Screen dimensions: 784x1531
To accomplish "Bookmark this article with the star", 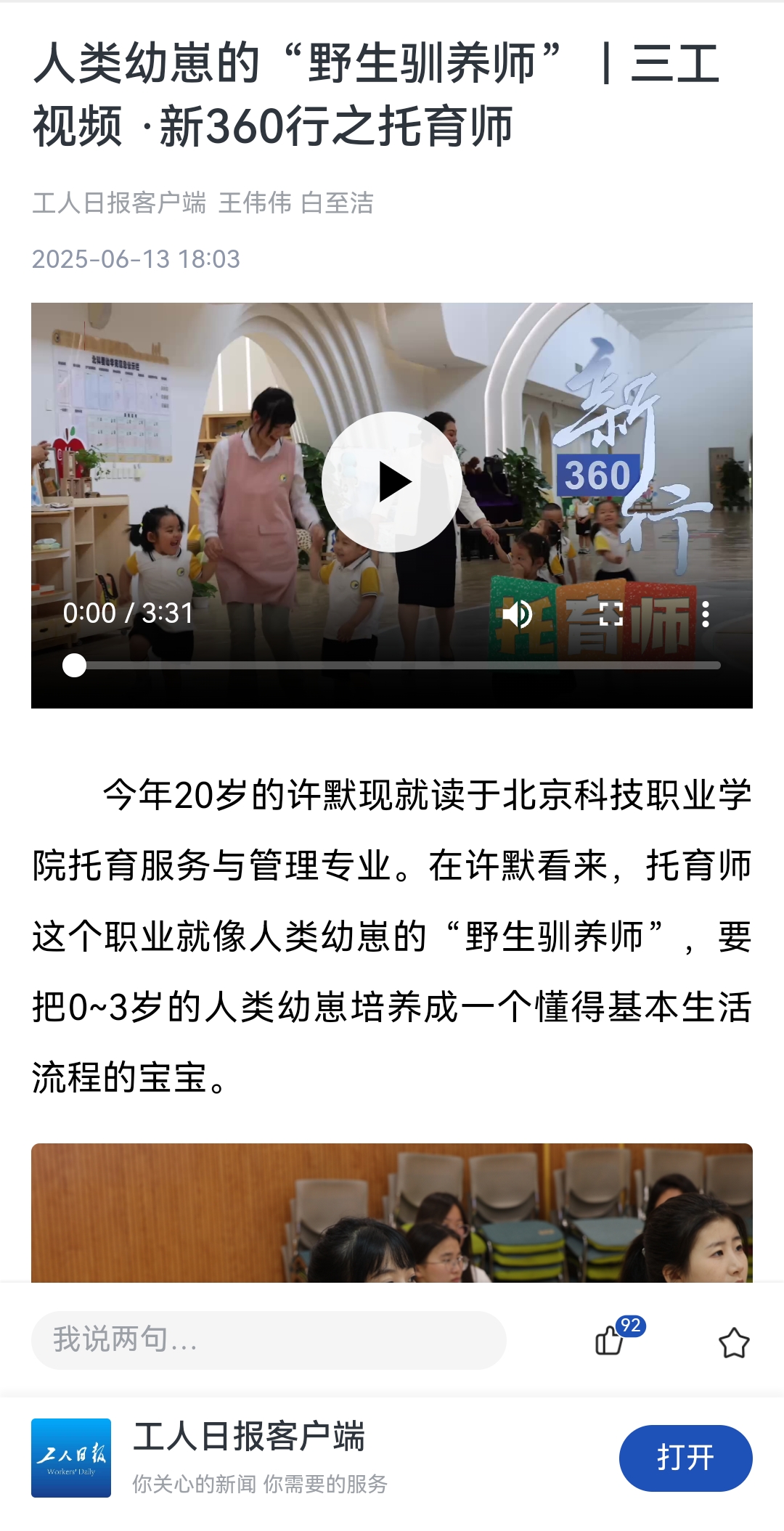I will [734, 1342].
